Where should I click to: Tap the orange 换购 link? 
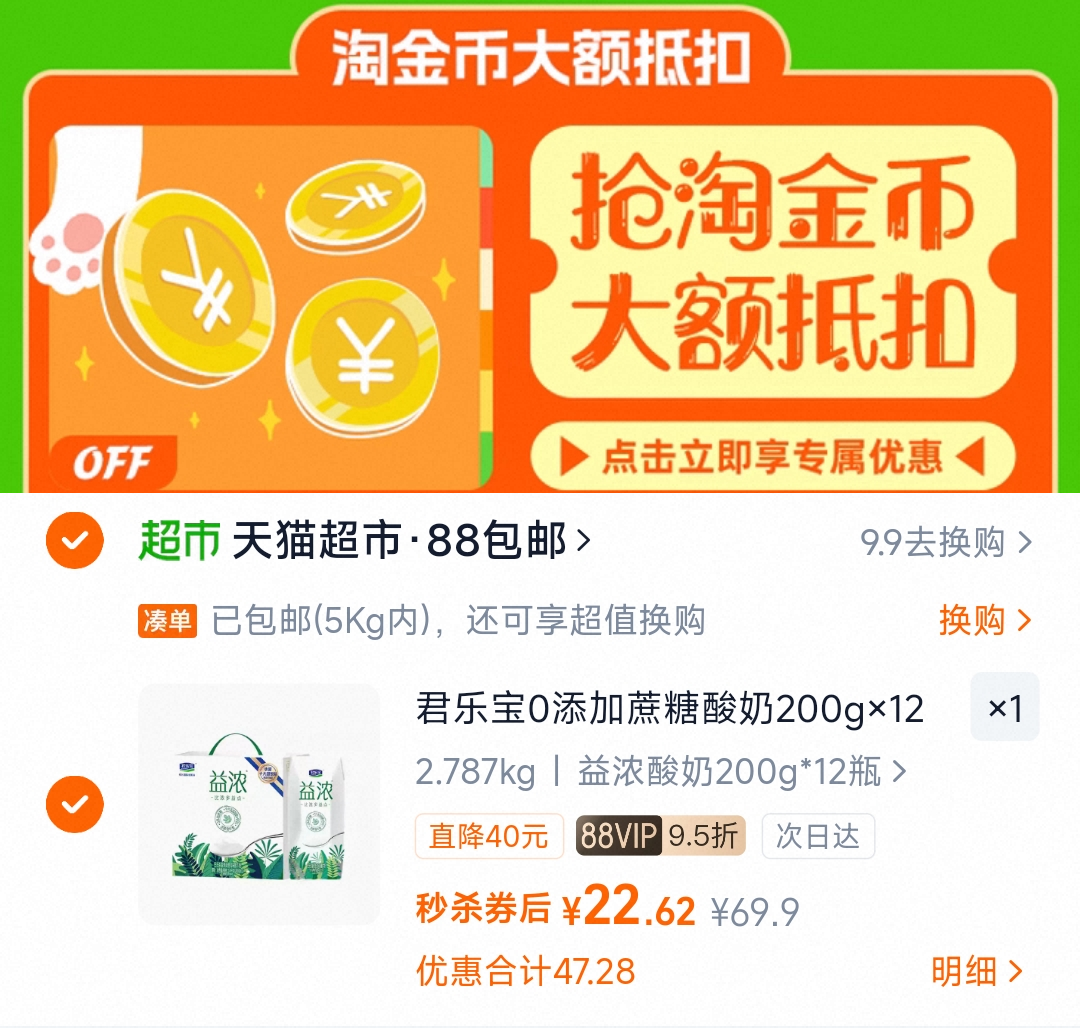click(x=983, y=620)
